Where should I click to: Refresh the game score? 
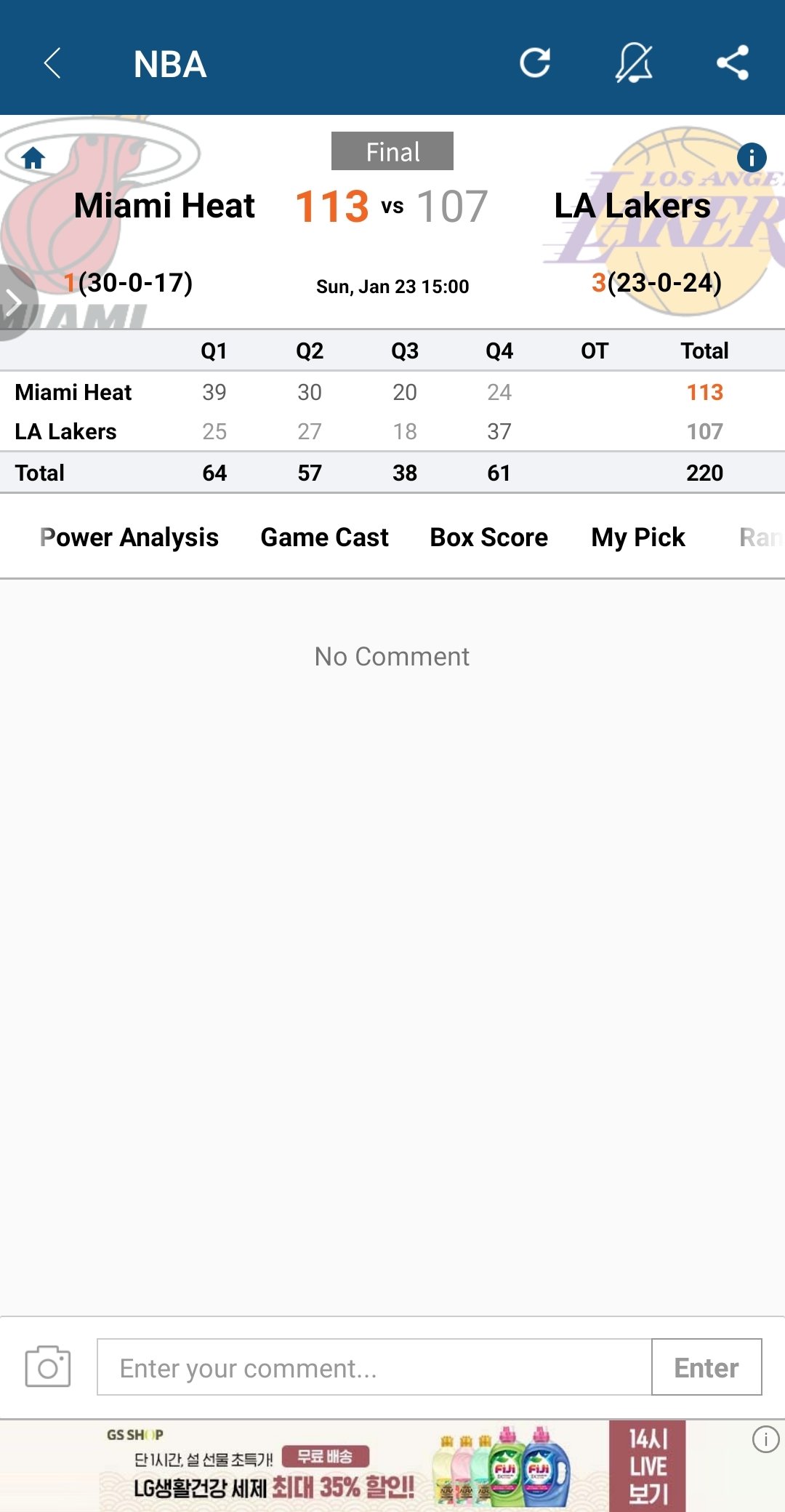coord(535,63)
